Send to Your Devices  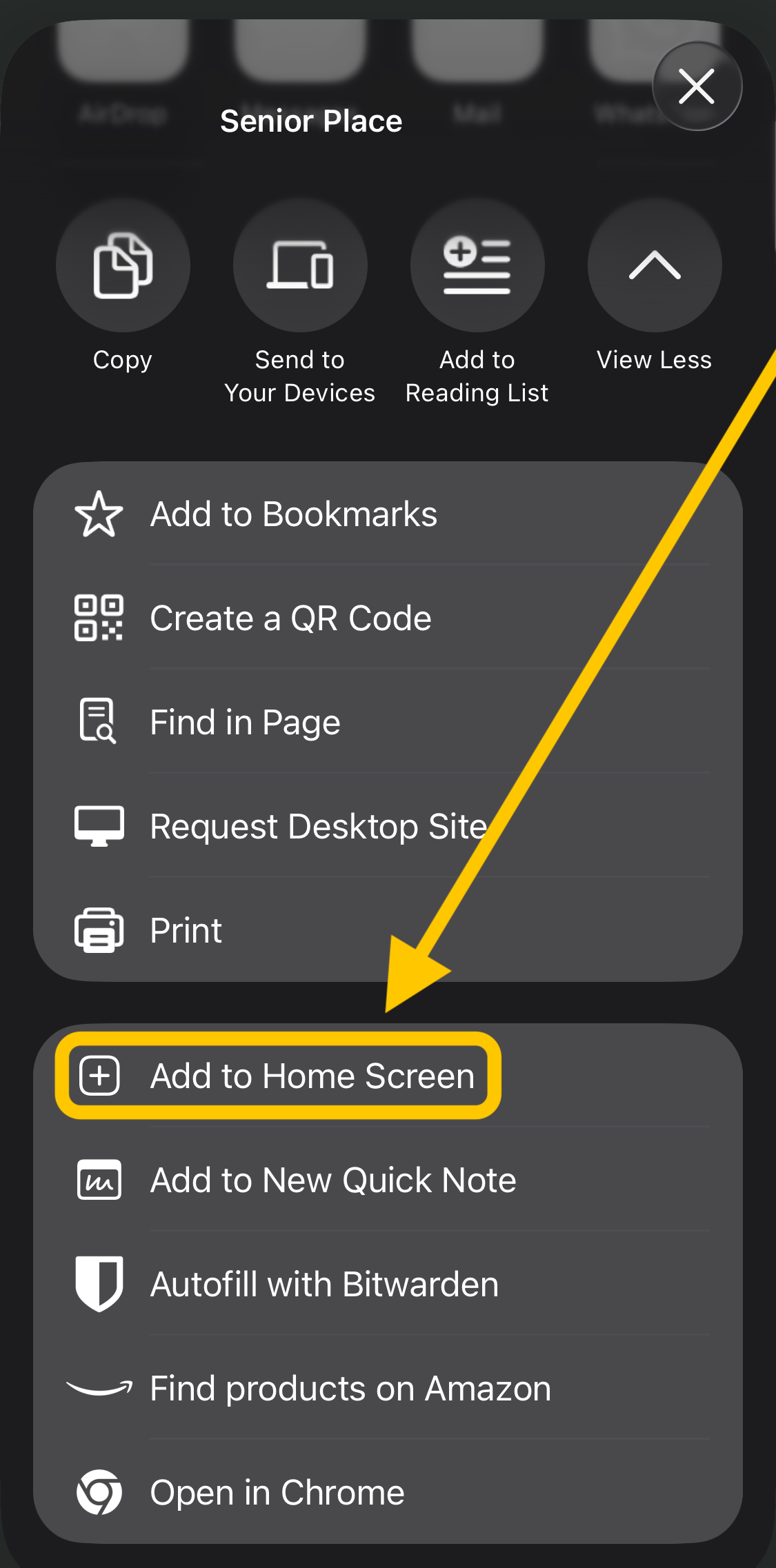tap(300, 266)
